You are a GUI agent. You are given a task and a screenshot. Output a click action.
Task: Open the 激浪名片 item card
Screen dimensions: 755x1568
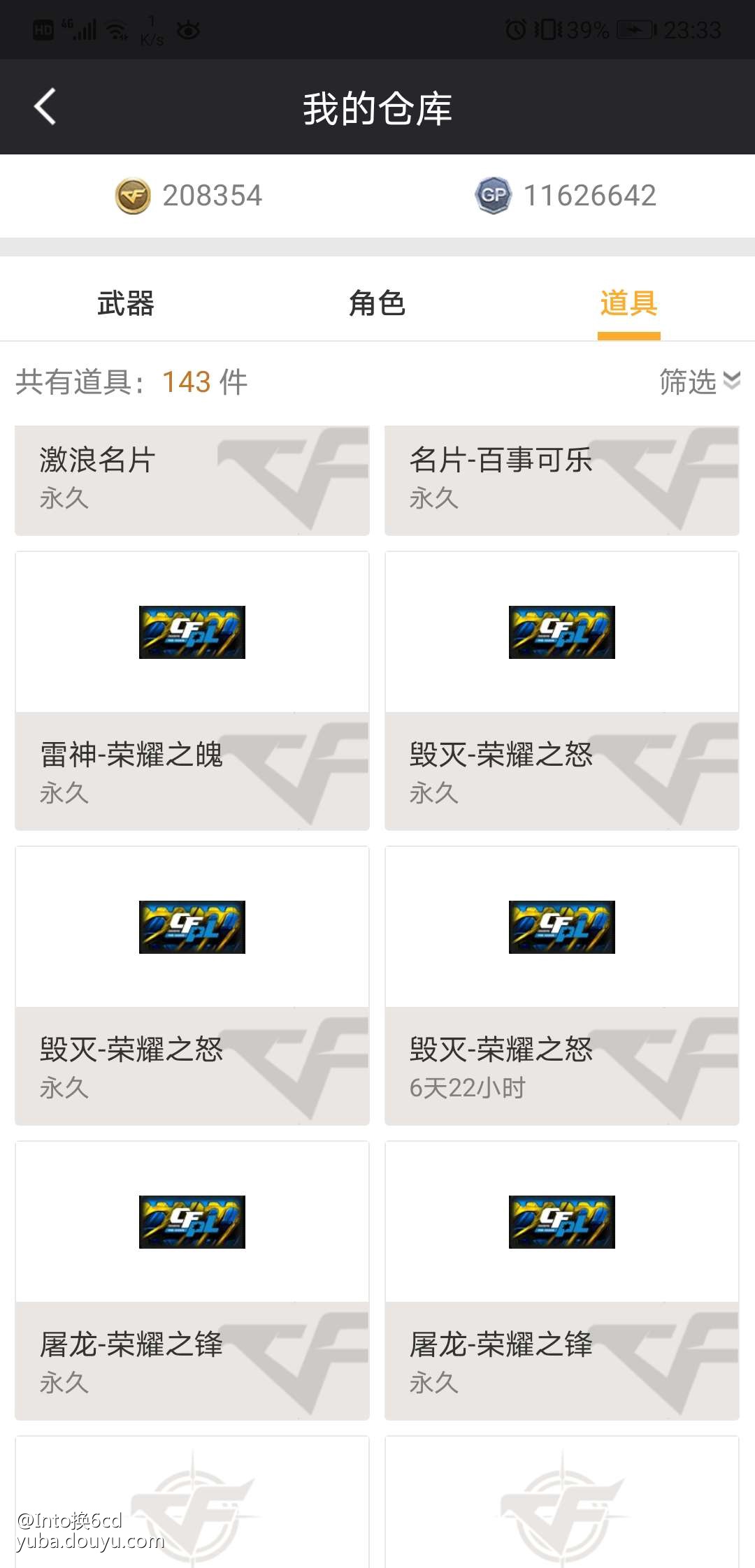(x=192, y=480)
